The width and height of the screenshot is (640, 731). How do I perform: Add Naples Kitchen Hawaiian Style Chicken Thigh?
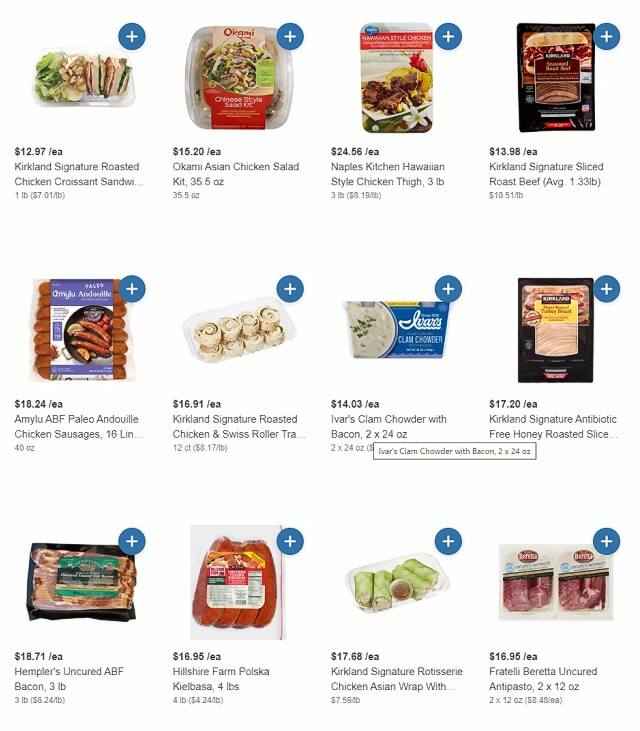click(448, 37)
